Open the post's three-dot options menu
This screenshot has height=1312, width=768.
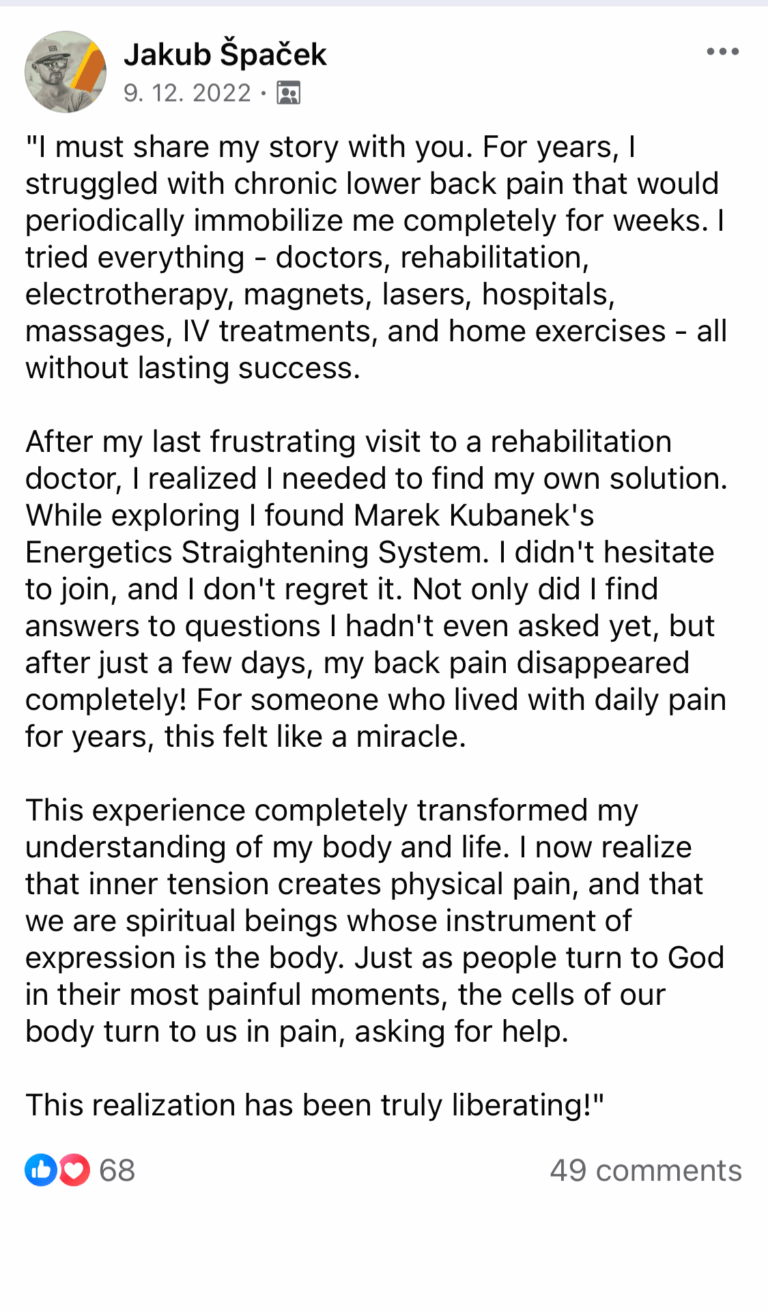click(x=722, y=52)
